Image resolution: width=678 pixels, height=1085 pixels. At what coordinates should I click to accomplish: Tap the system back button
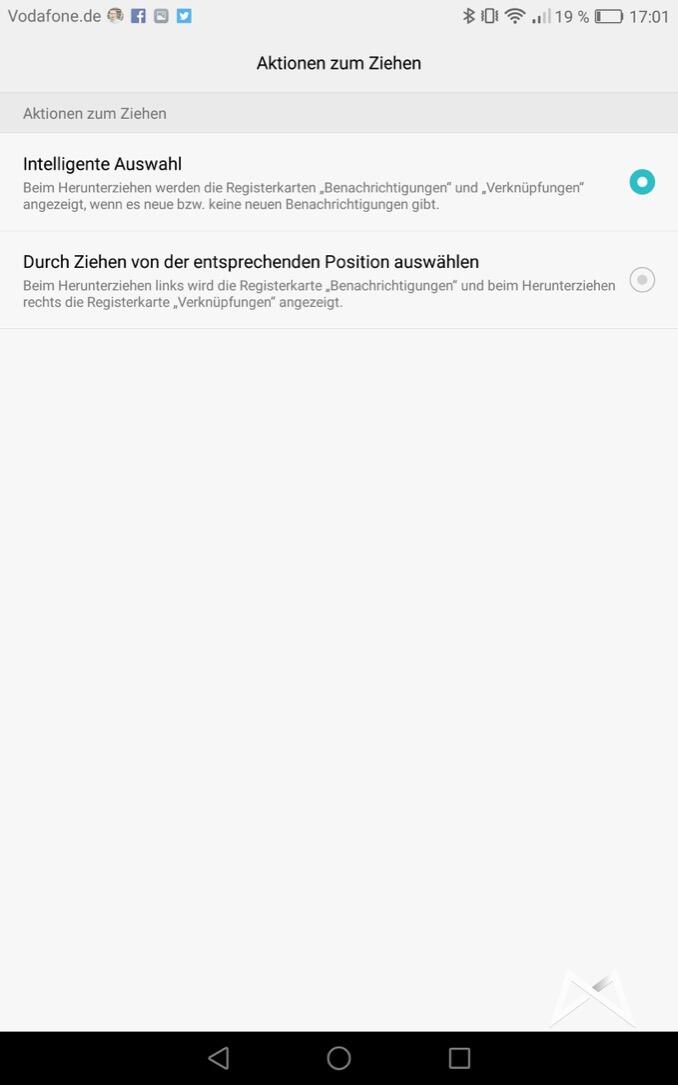(219, 1057)
